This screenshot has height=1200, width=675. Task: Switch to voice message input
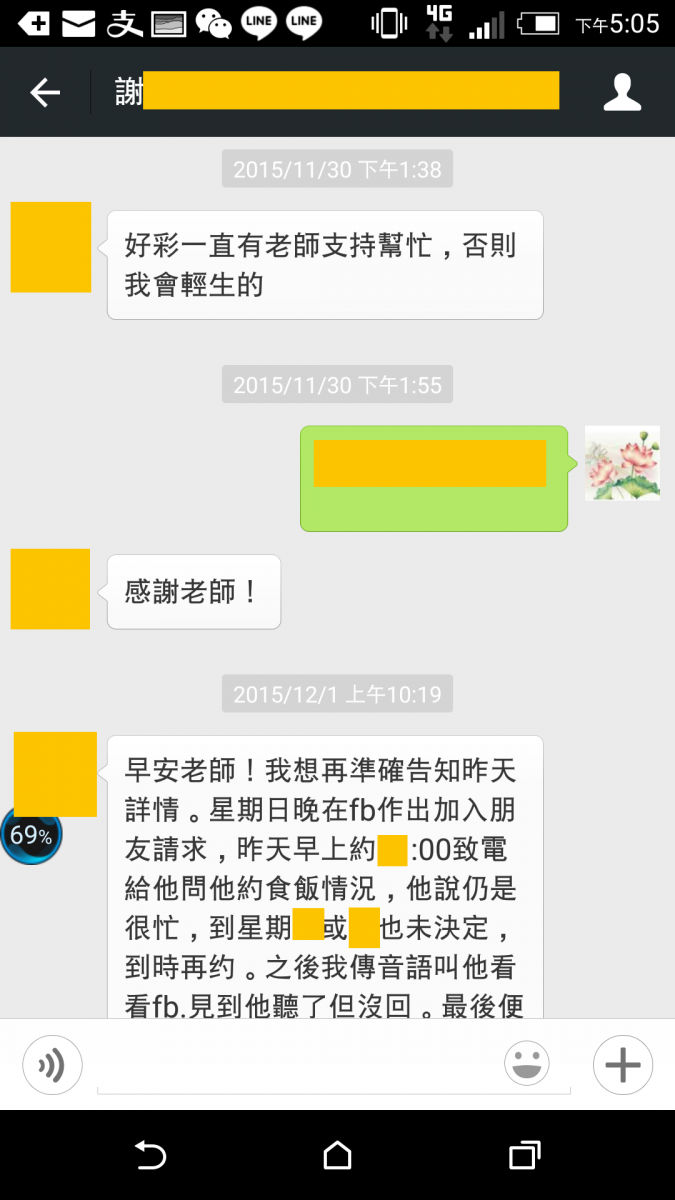52,1064
